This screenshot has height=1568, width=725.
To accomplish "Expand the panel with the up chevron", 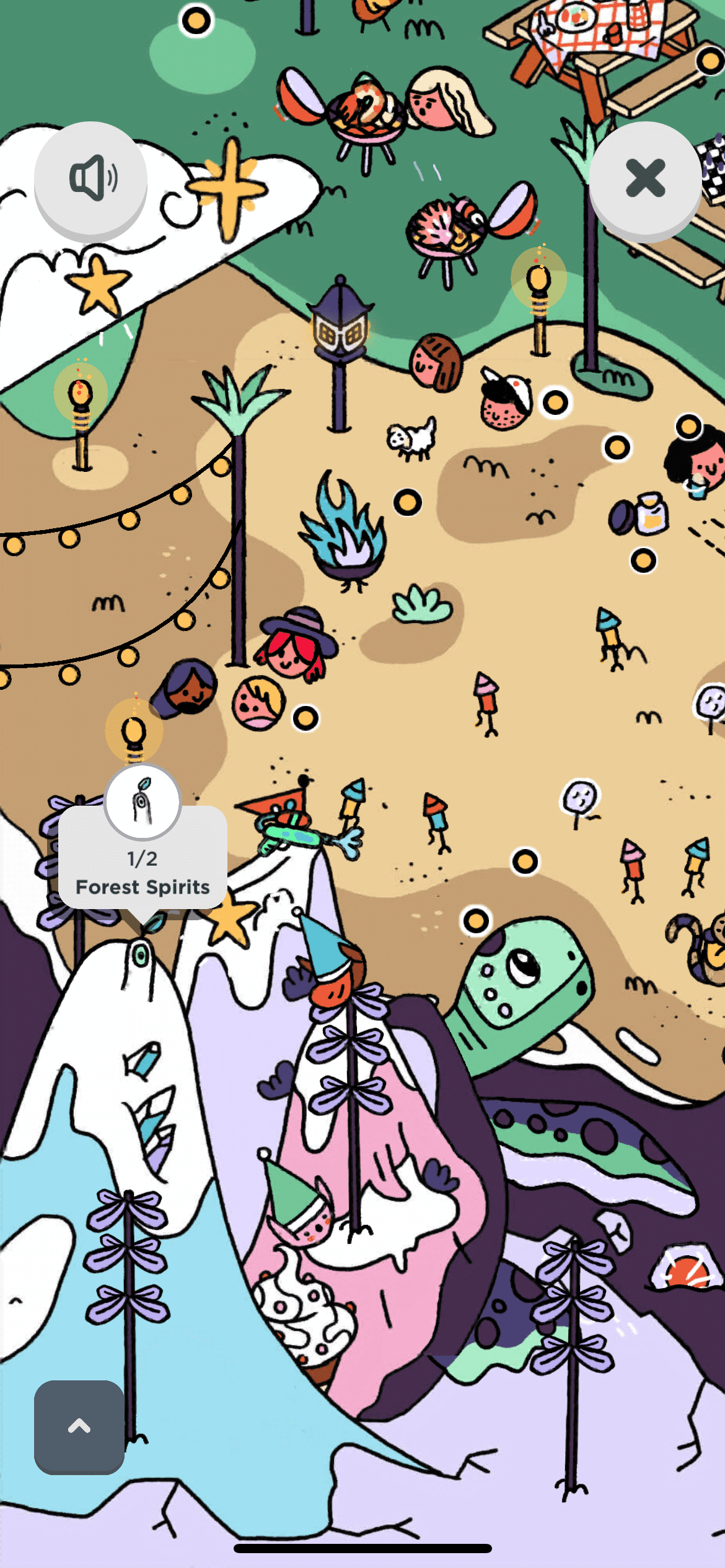I will [x=79, y=1427].
